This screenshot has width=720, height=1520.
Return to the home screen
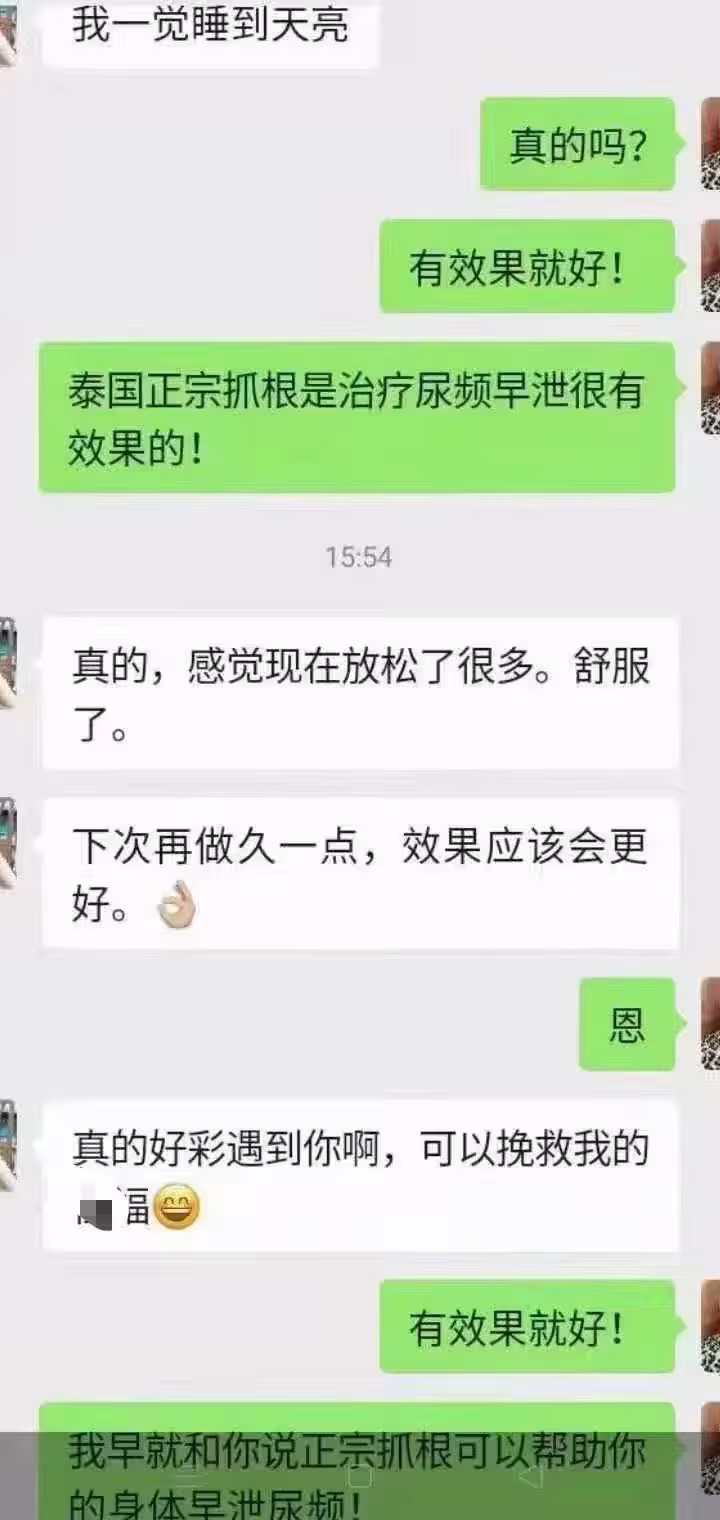click(x=359, y=1475)
